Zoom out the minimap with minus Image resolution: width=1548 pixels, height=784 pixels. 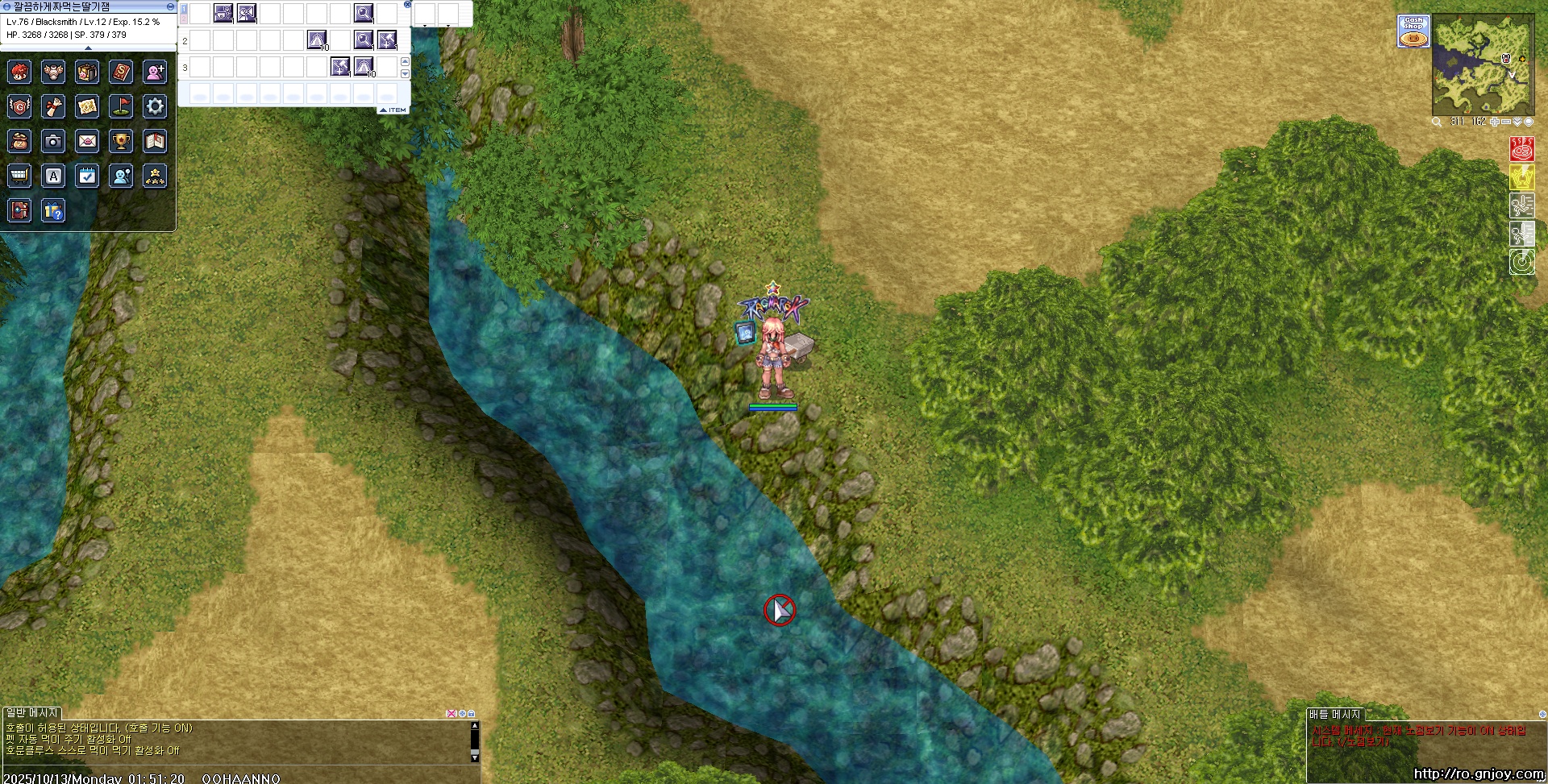pos(1506,122)
